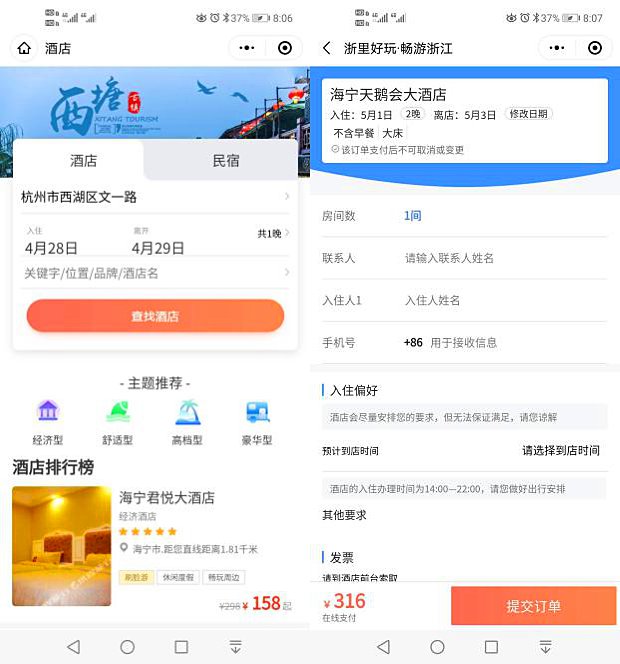Select the 高档型 hotel theme

[187, 421]
